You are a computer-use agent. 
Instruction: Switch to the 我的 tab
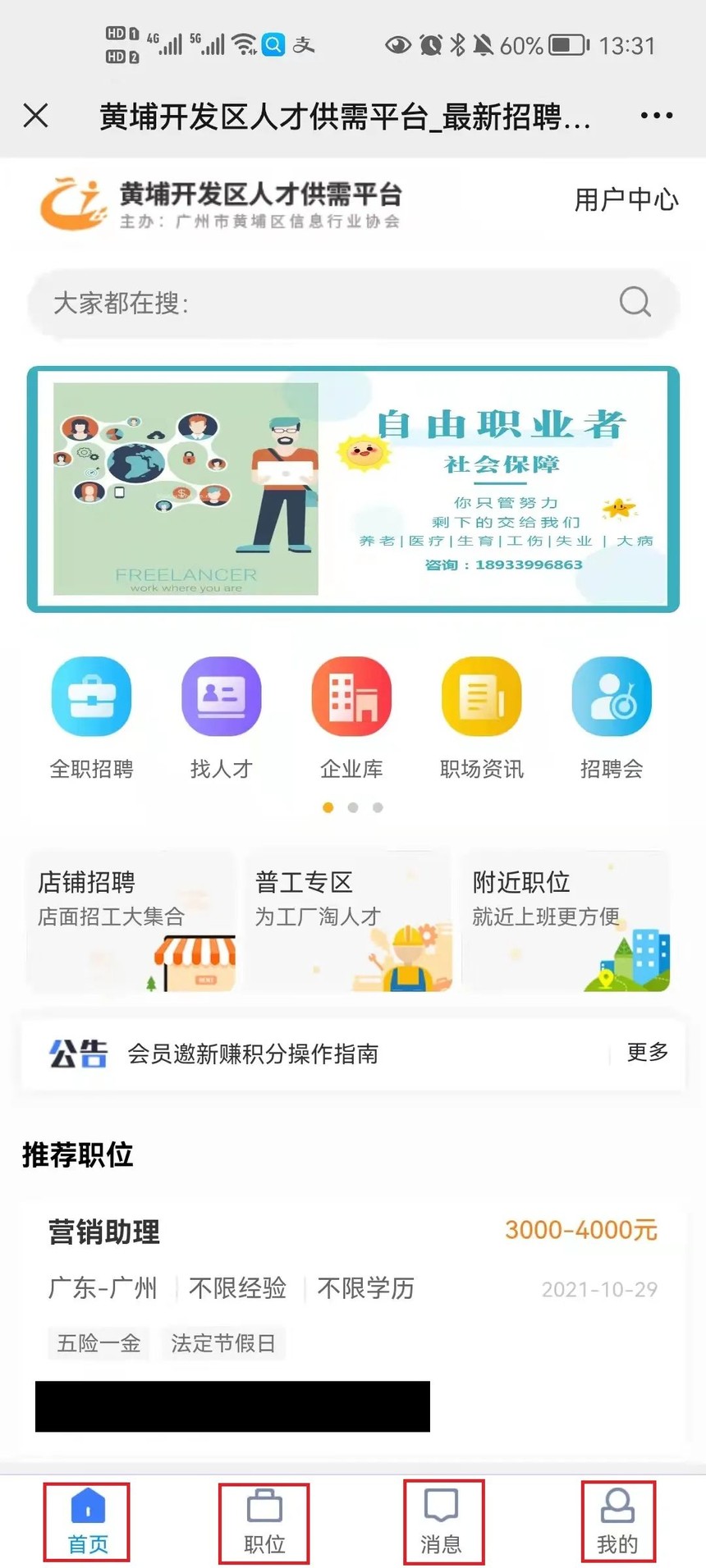click(x=617, y=1523)
